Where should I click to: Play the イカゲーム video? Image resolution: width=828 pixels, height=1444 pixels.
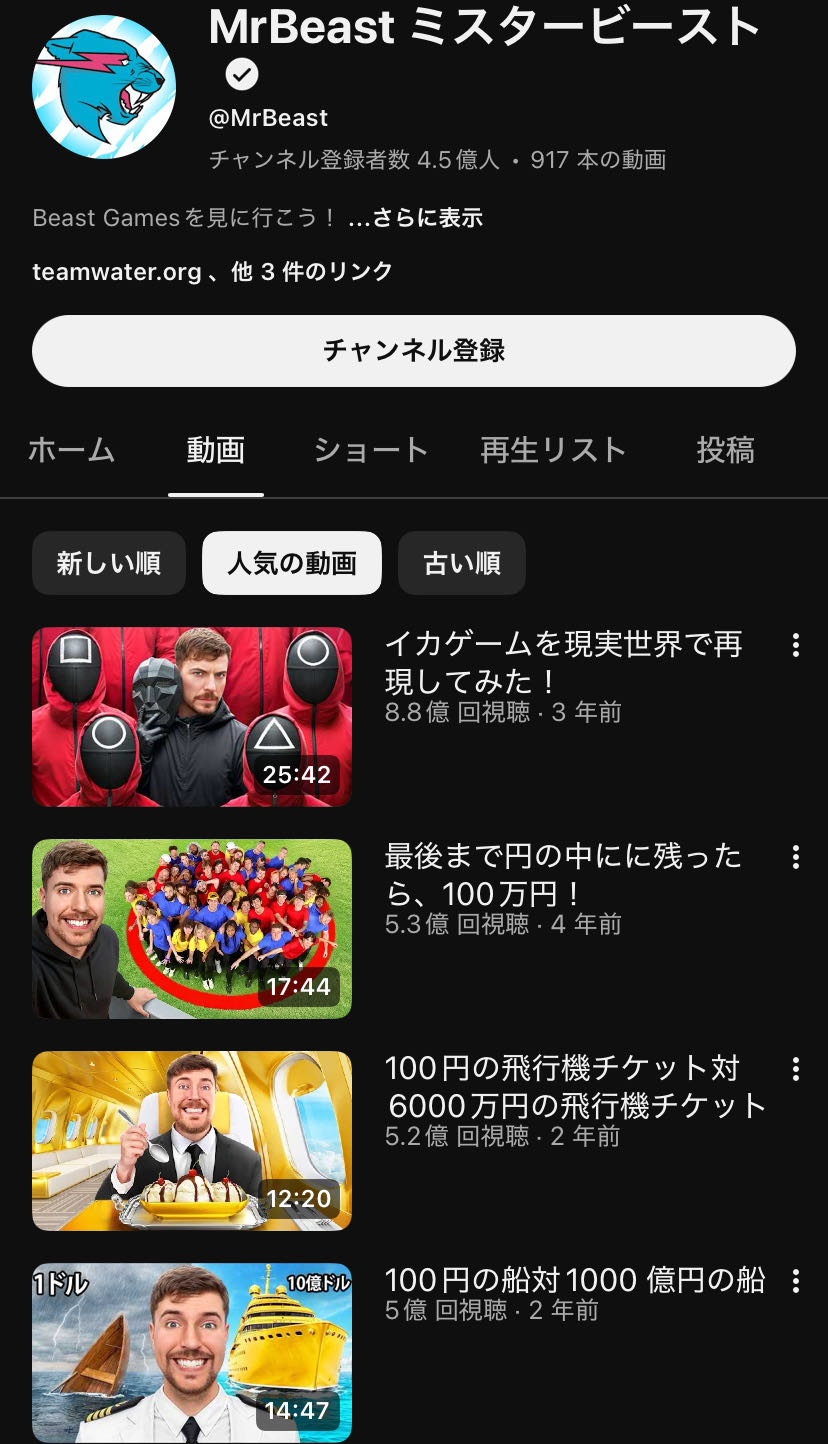point(192,716)
